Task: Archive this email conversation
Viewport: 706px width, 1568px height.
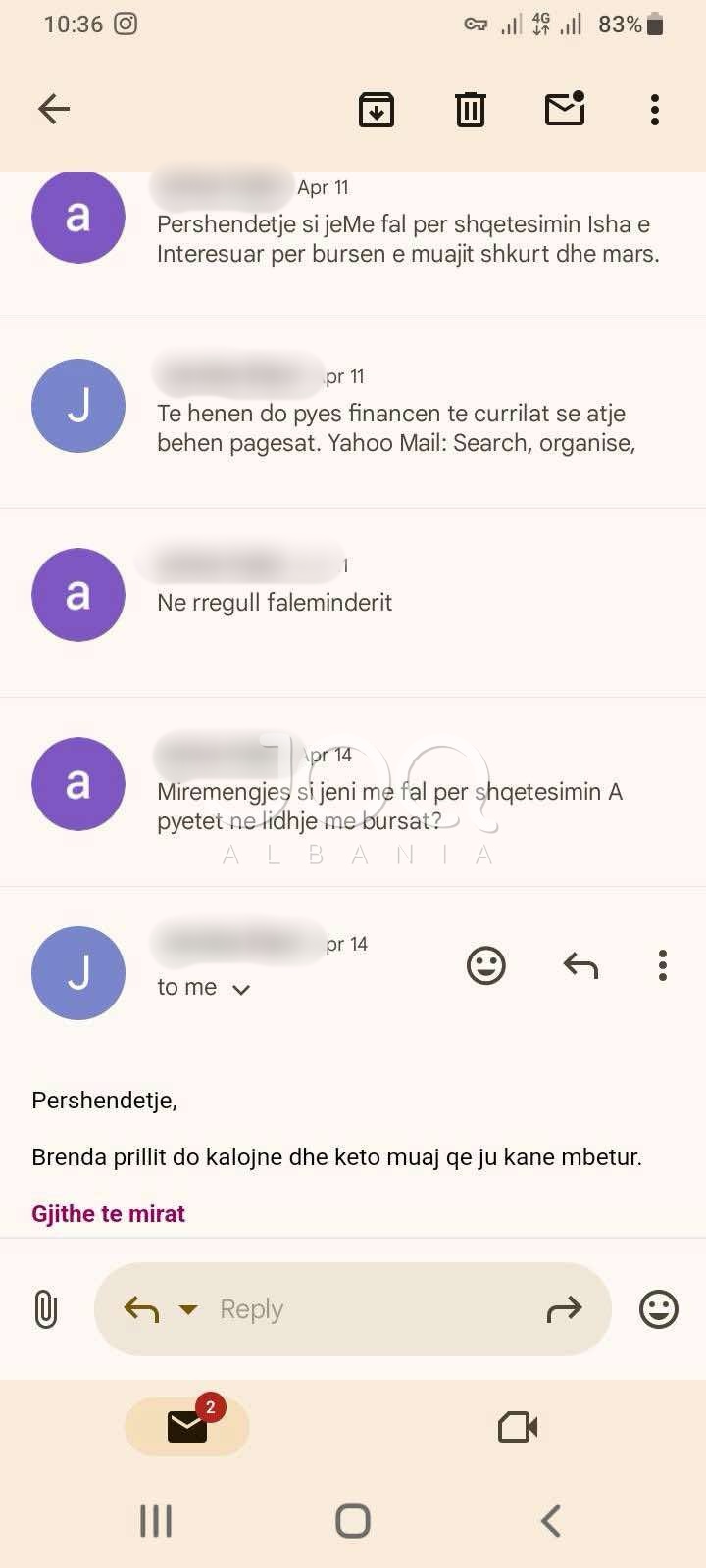Action: pyautogui.click(x=377, y=109)
